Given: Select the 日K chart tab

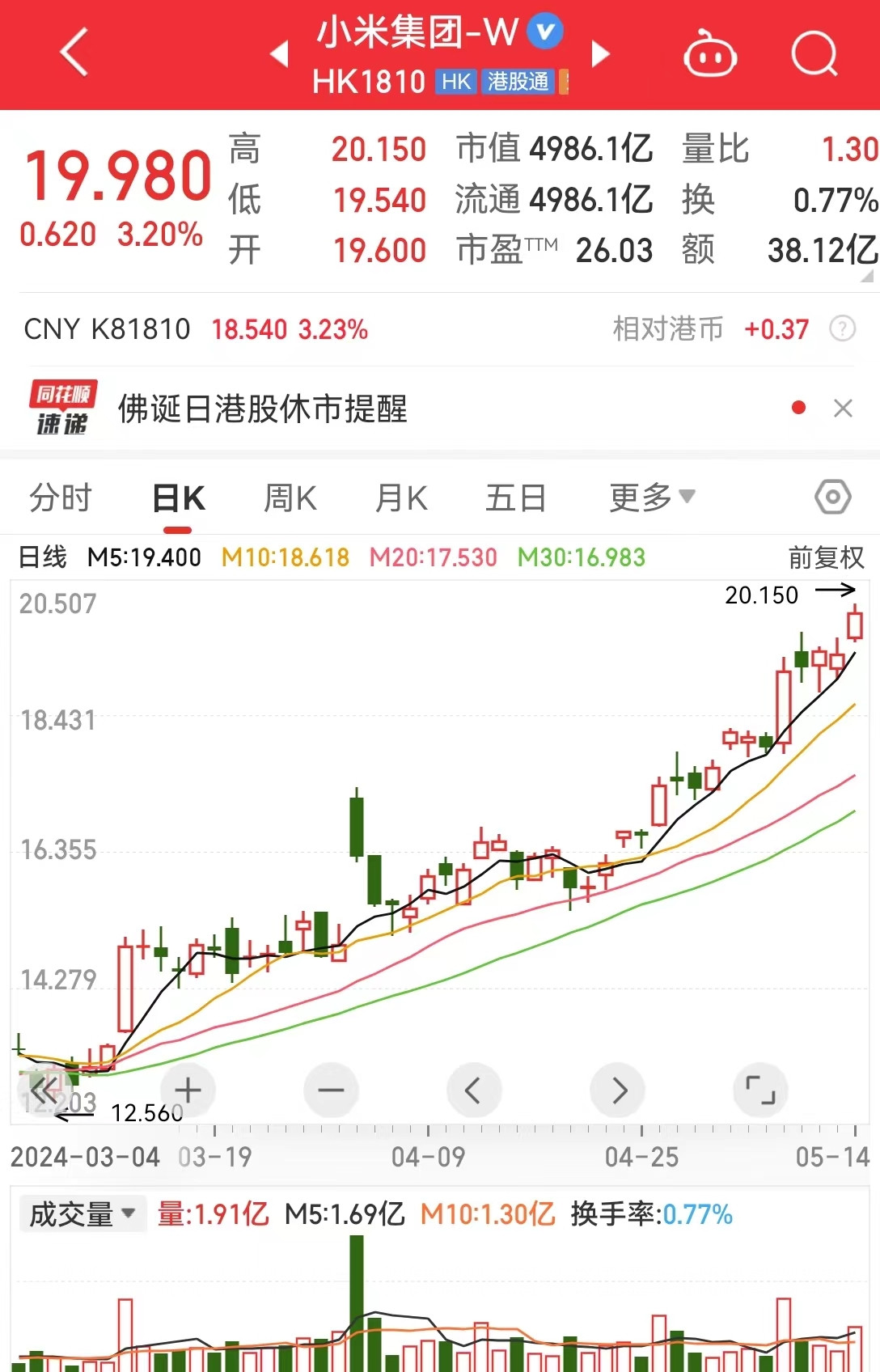Looking at the screenshot, I should (x=179, y=498).
